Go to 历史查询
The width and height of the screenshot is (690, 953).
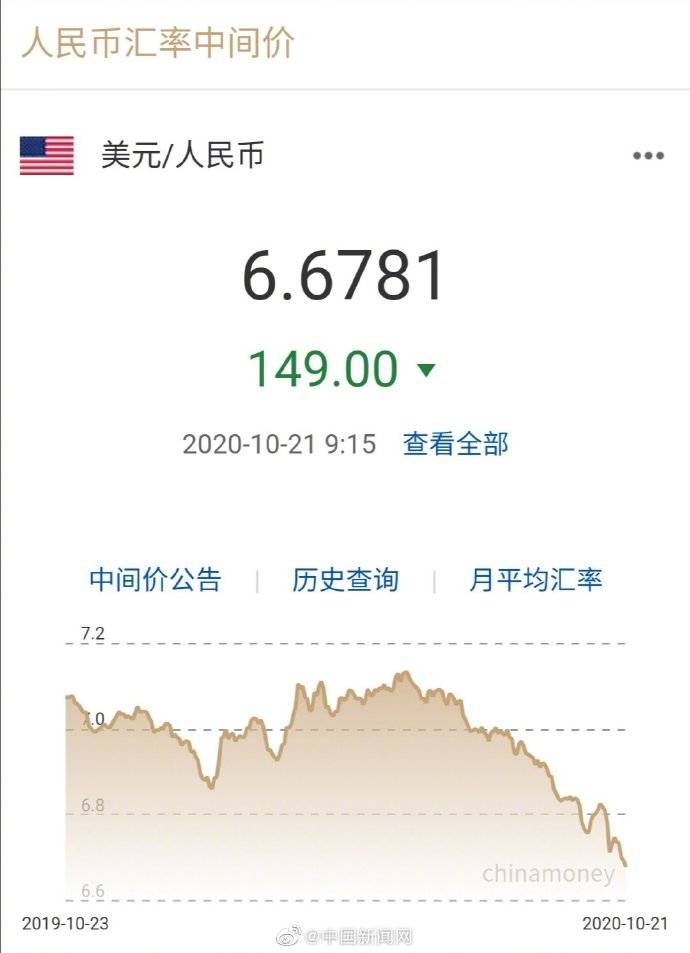point(345,580)
